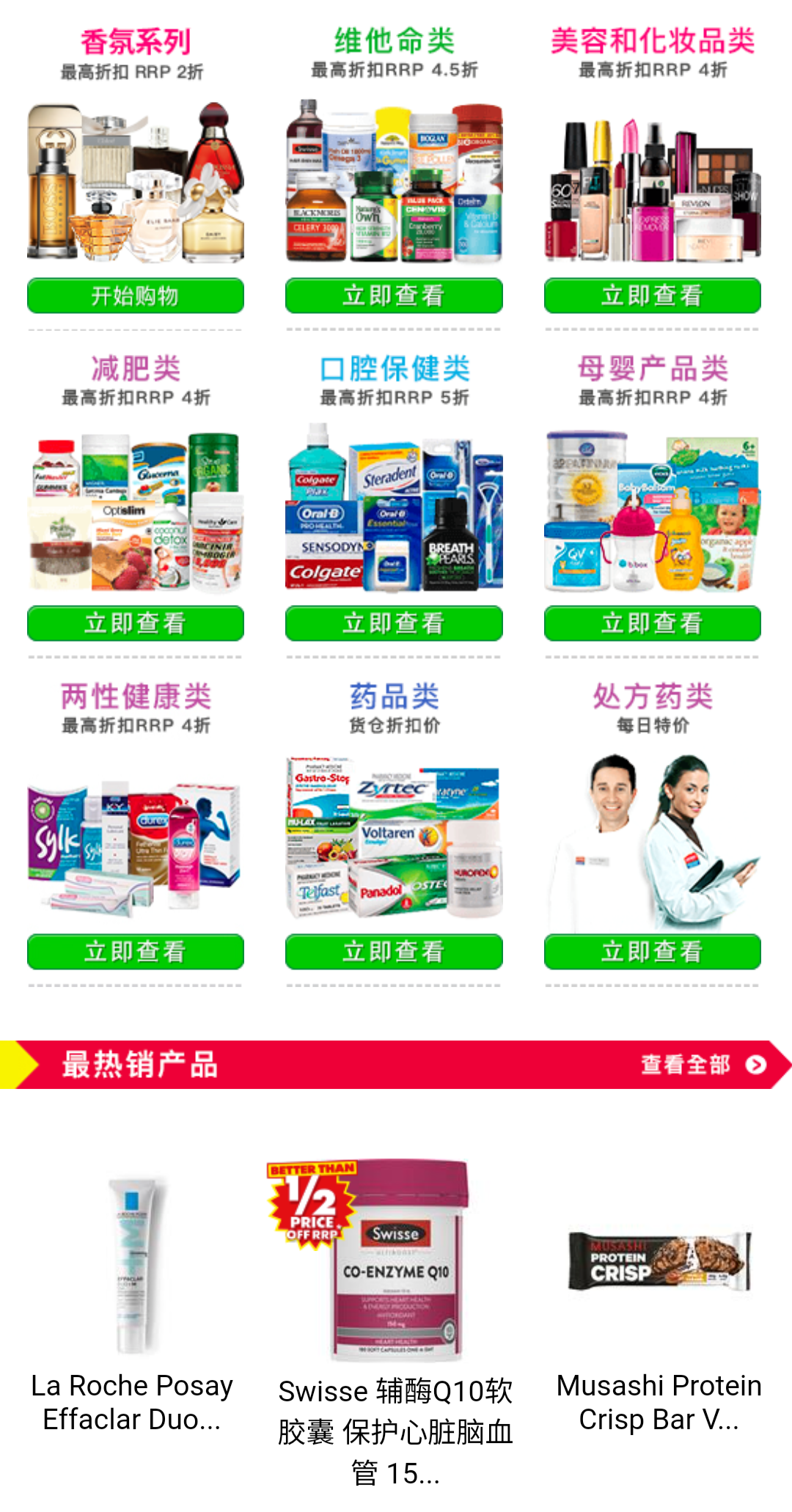The width and height of the screenshot is (792, 1512).
Task: Open the 香氛系列 perfume category image
Action: (136, 183)
